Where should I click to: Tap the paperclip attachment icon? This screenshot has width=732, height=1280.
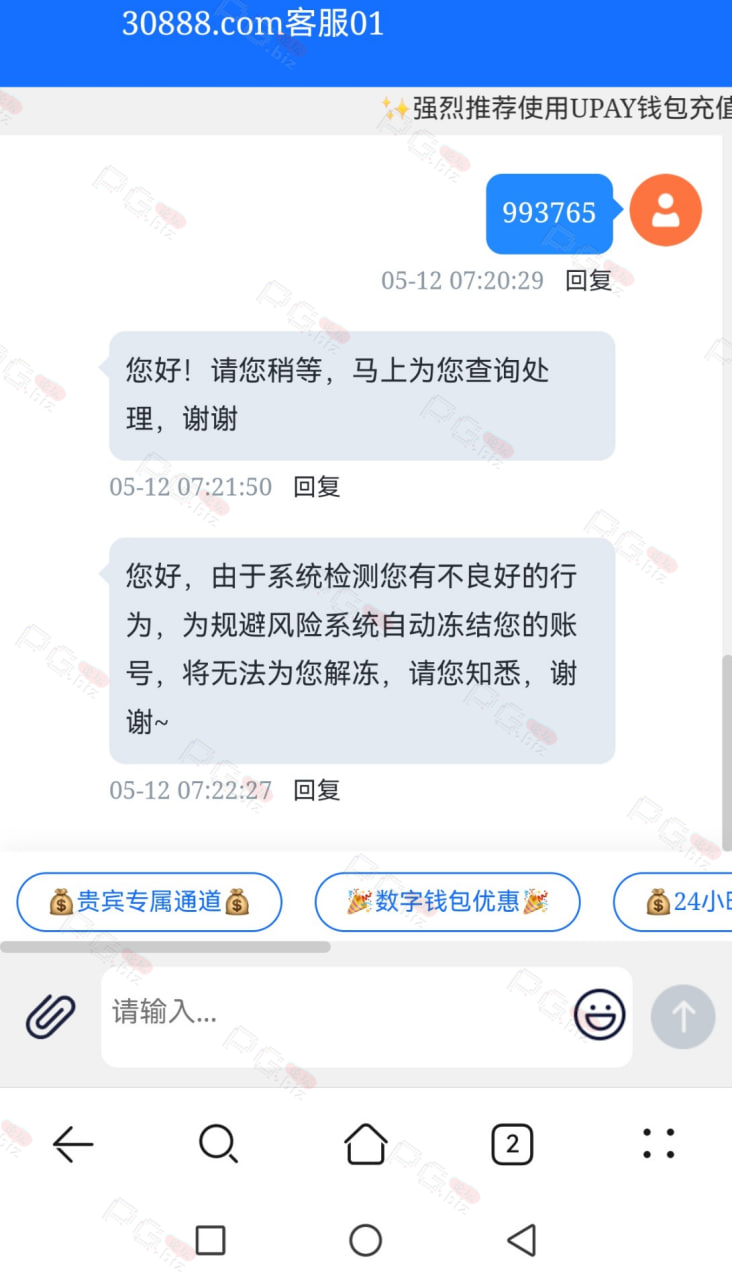[x=50, y=1016]
